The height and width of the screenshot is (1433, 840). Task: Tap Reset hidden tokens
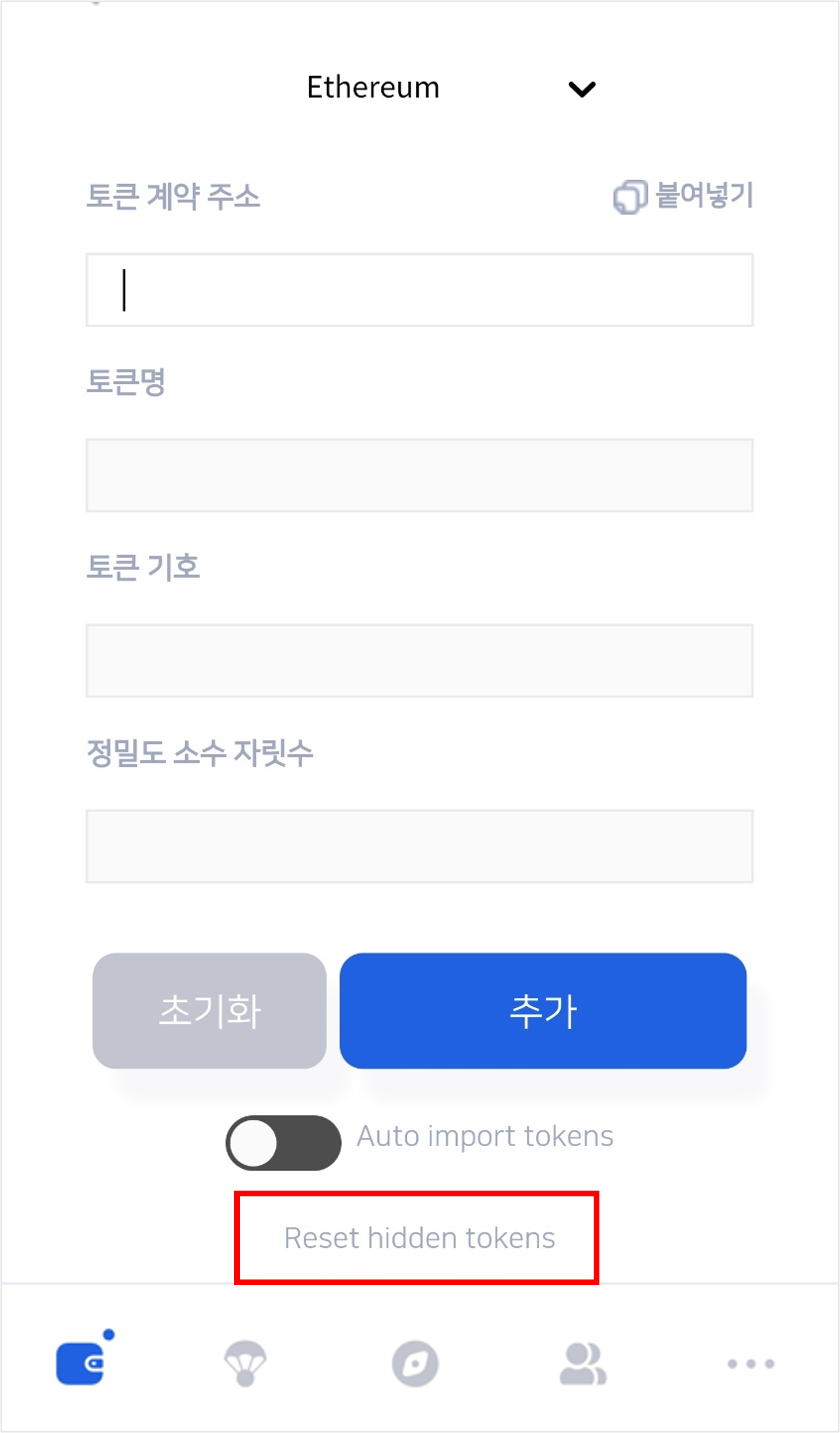pos(419,1238)
